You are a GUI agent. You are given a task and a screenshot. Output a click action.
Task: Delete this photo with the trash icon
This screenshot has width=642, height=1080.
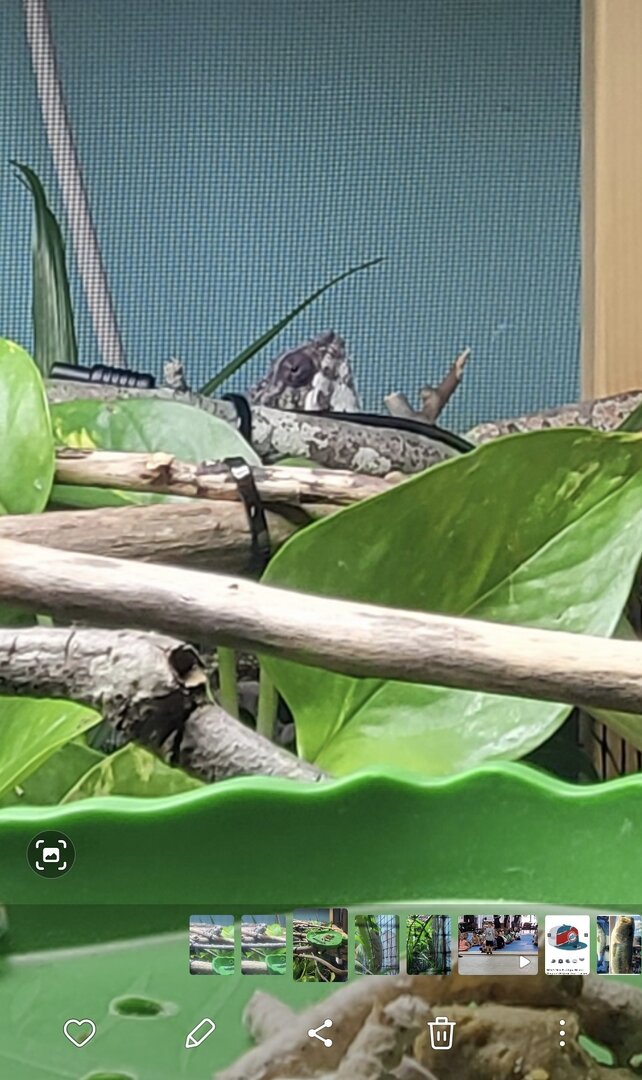click(441, 1033)
